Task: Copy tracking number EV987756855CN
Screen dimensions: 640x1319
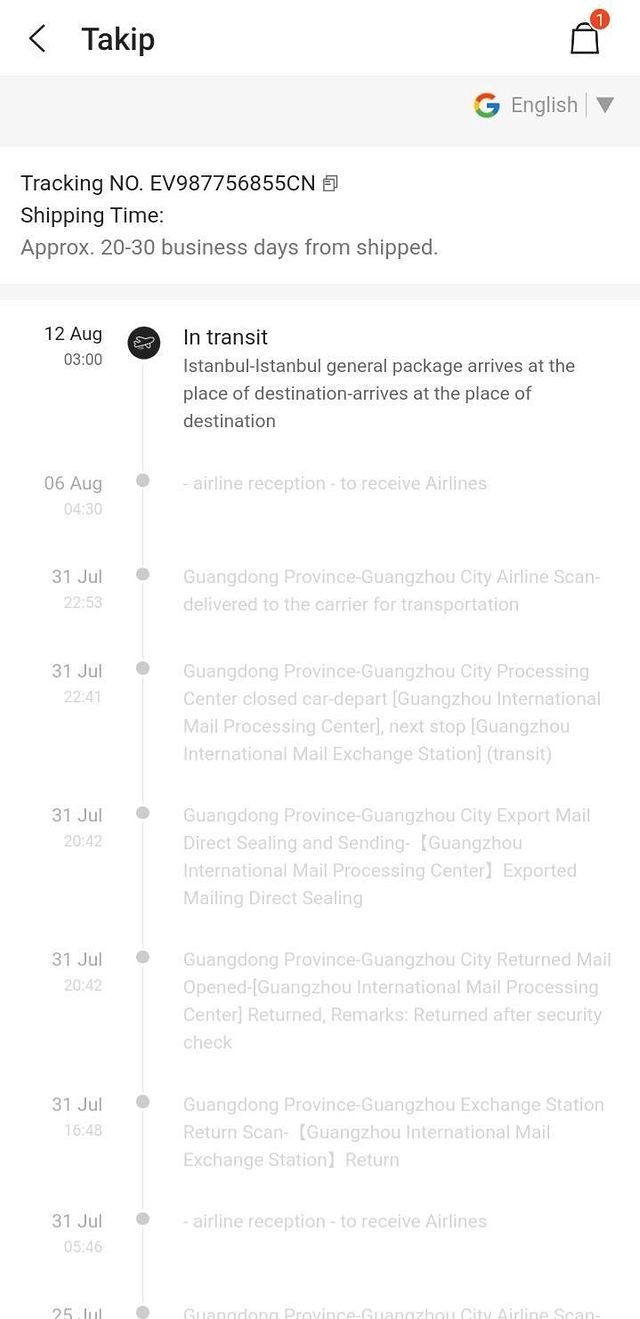Action: [x=331, y=183]
